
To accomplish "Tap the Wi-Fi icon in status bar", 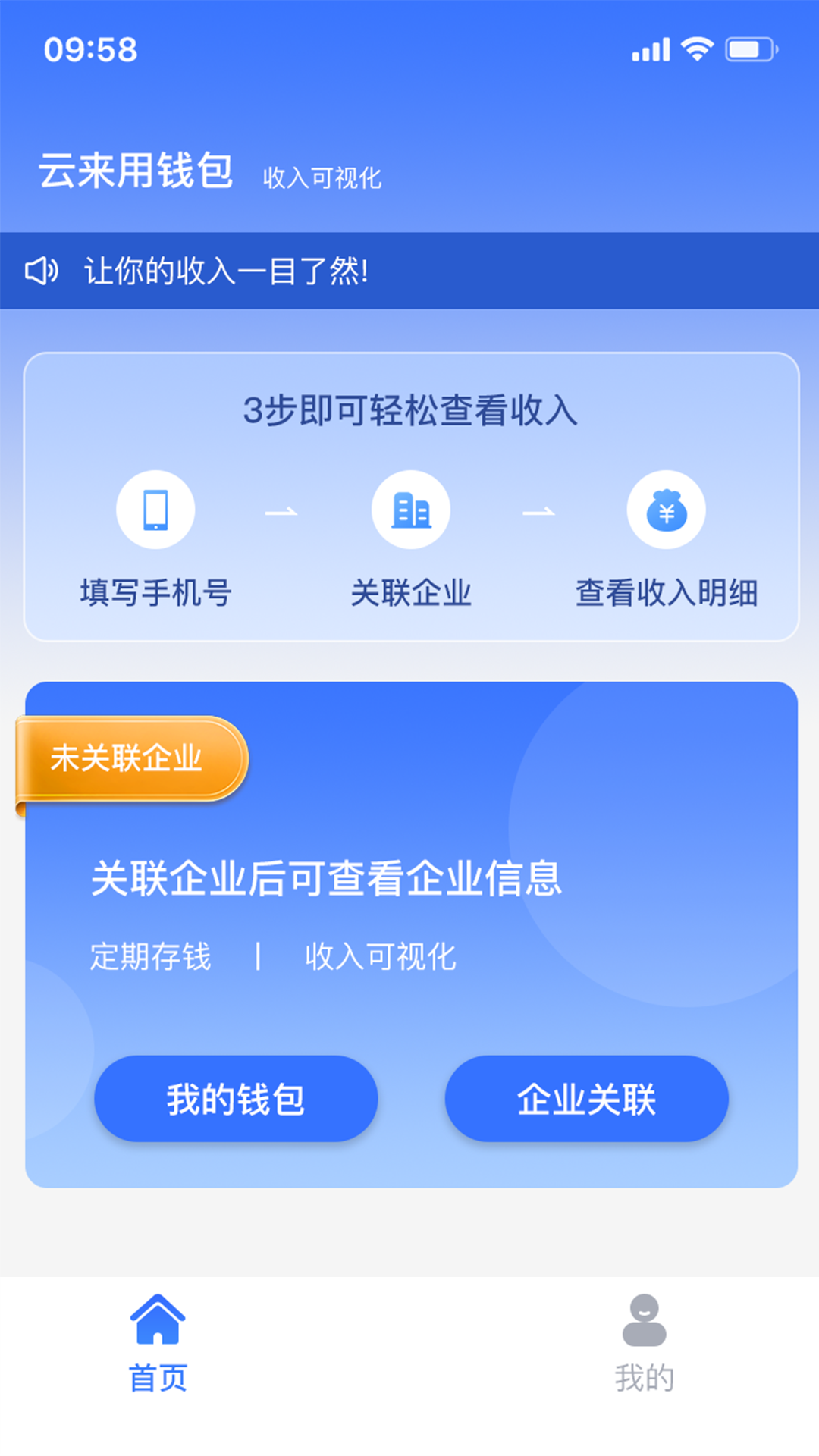I will (697, 48).
